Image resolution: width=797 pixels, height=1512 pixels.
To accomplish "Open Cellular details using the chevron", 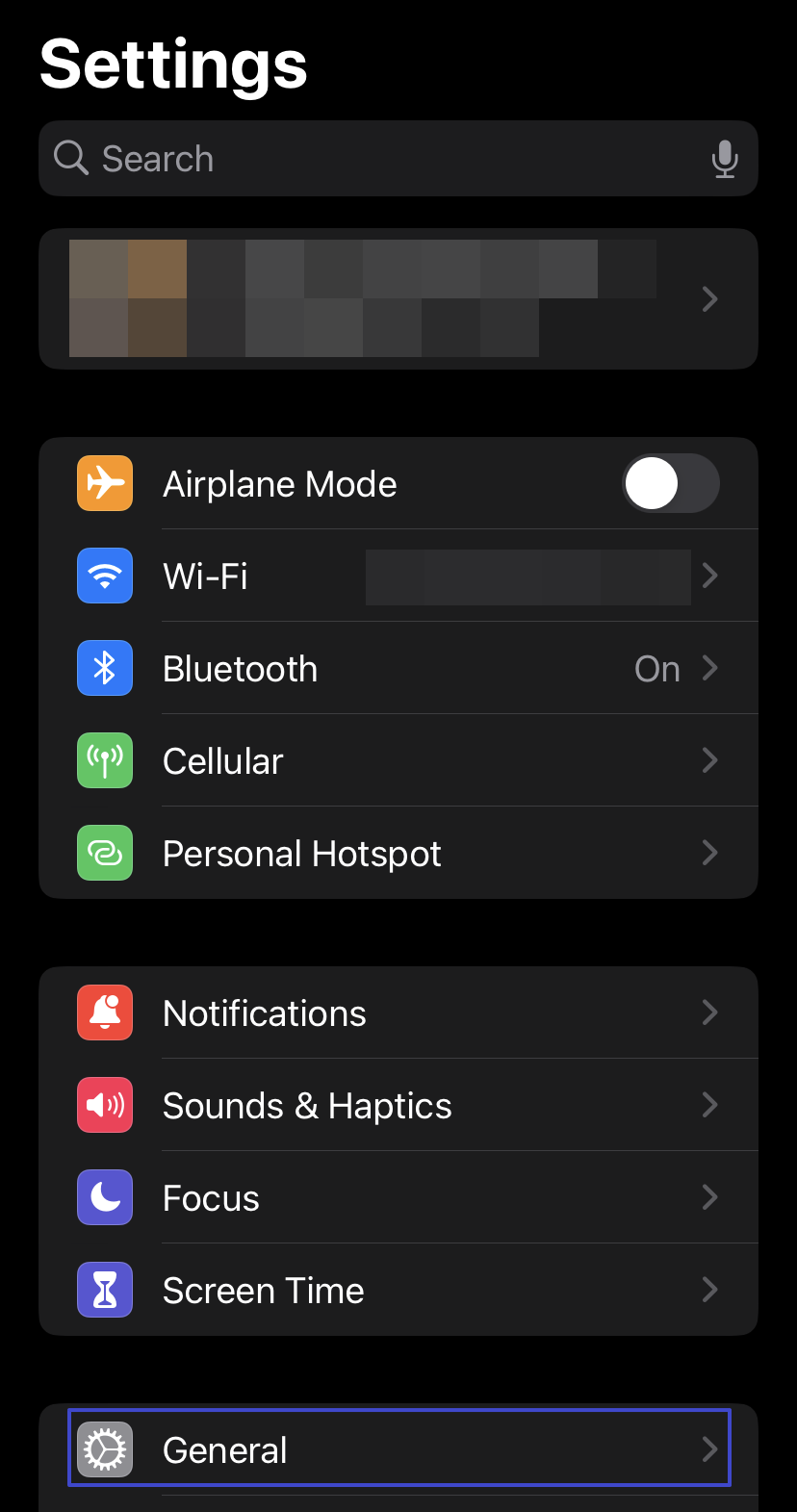I will click(709, 760).
